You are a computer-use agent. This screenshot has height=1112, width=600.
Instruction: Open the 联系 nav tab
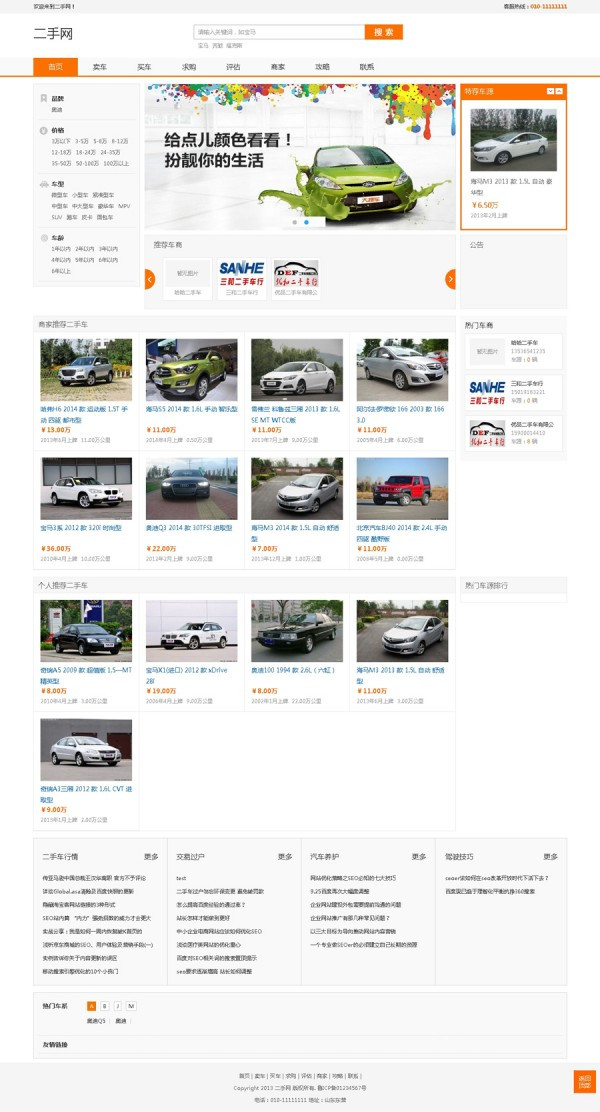367,67
